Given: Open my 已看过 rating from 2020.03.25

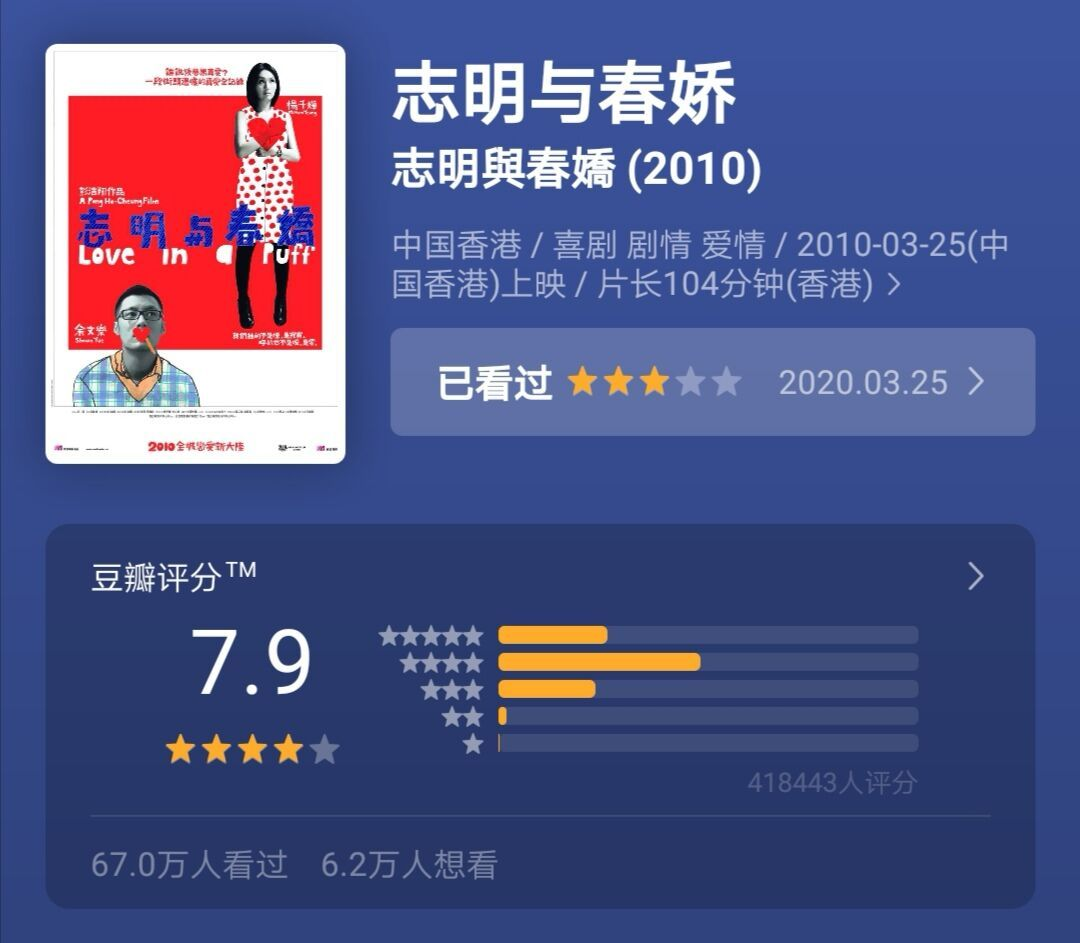Looking at the screenshot, I should [x=712, y=382].
